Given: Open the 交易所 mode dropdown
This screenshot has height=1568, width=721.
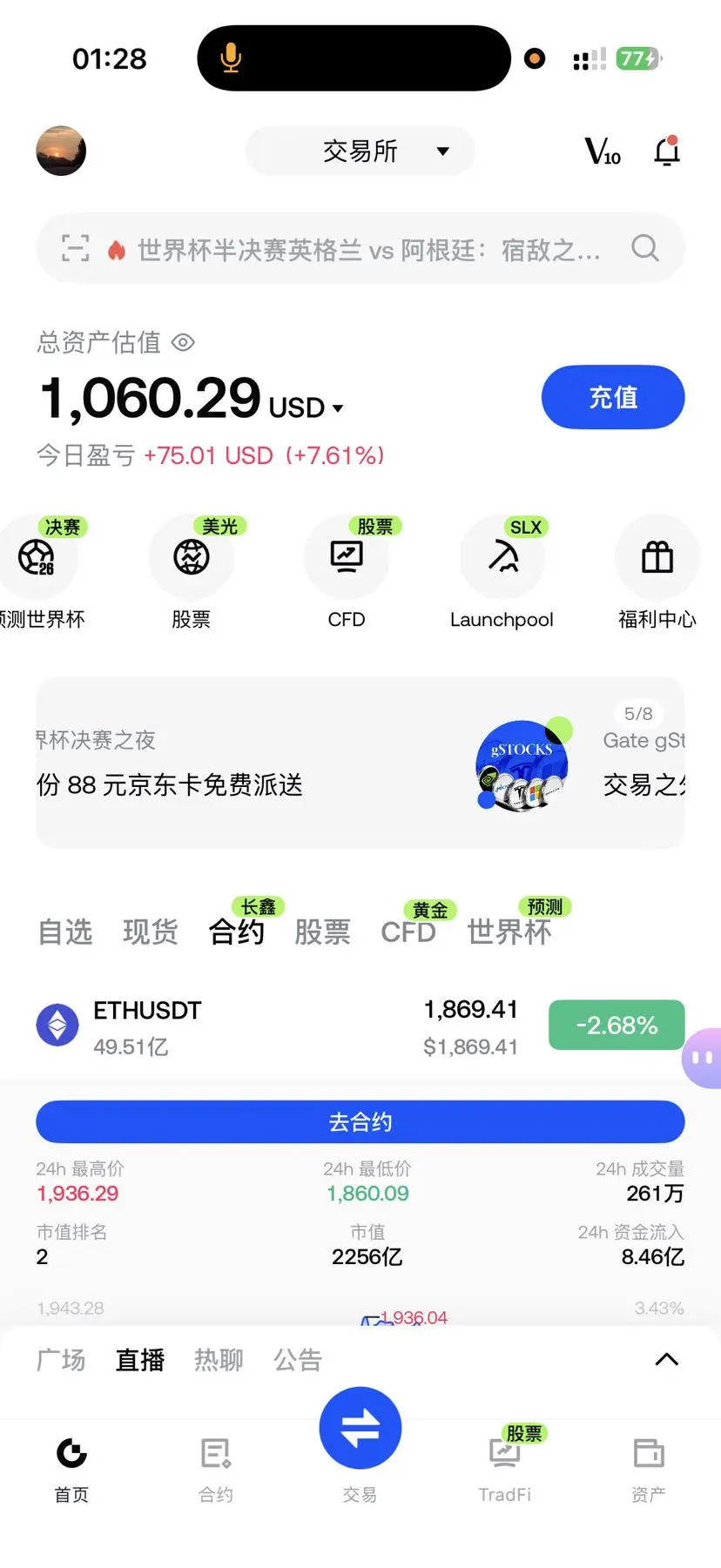Looking at the screenshot, I should click(x=360, y=151).
